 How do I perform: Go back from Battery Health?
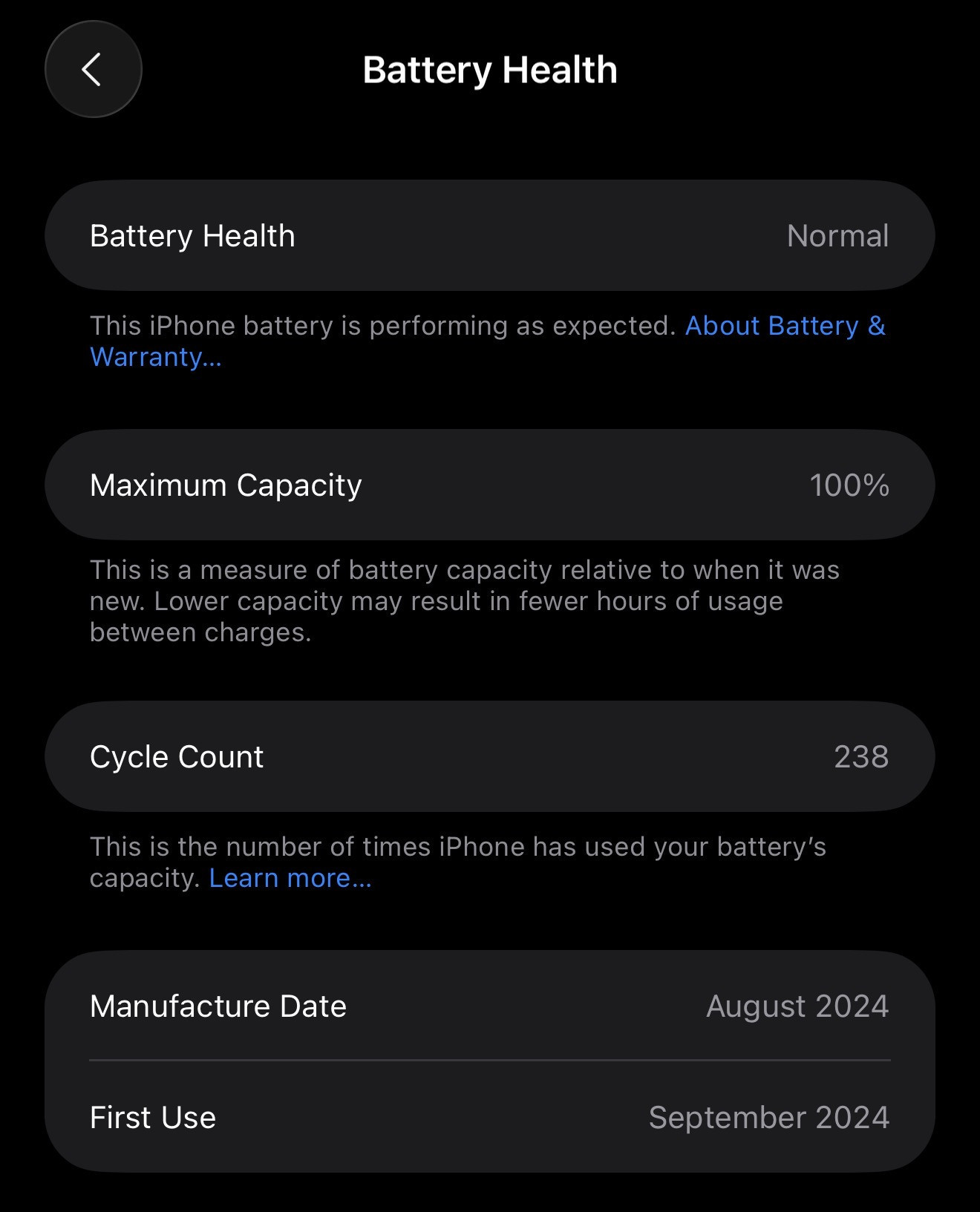coord(93,70)
